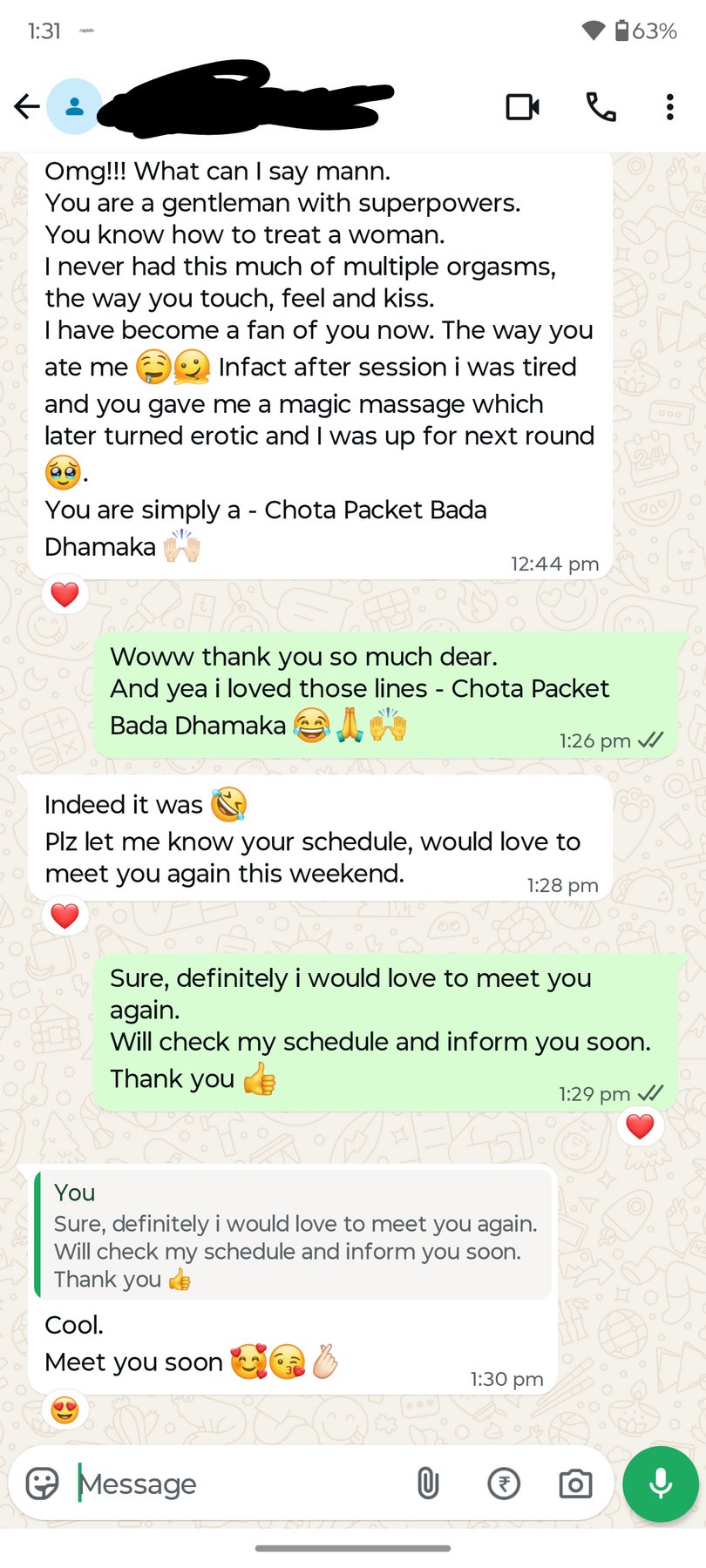Image resolution: width=706 pixels, height=1568 pixels.
Task: View heart reaction on the 1:29 pm message
Action: 640,1126
